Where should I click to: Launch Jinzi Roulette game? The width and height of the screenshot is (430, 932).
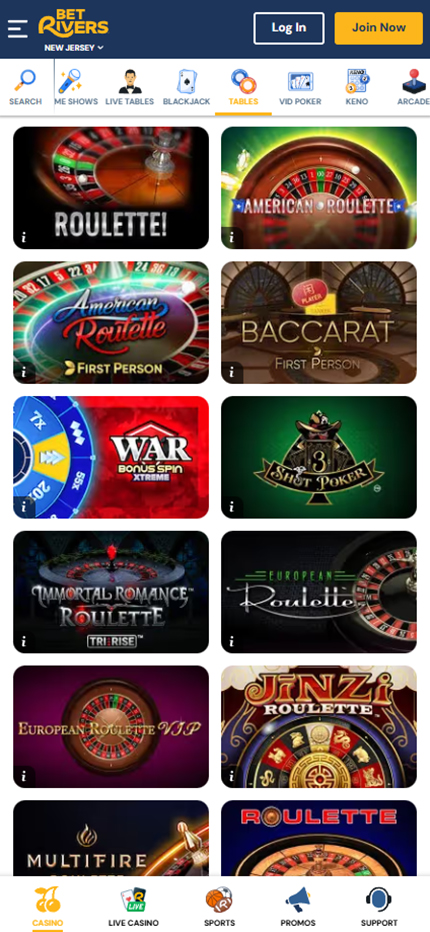coord(319,726)
